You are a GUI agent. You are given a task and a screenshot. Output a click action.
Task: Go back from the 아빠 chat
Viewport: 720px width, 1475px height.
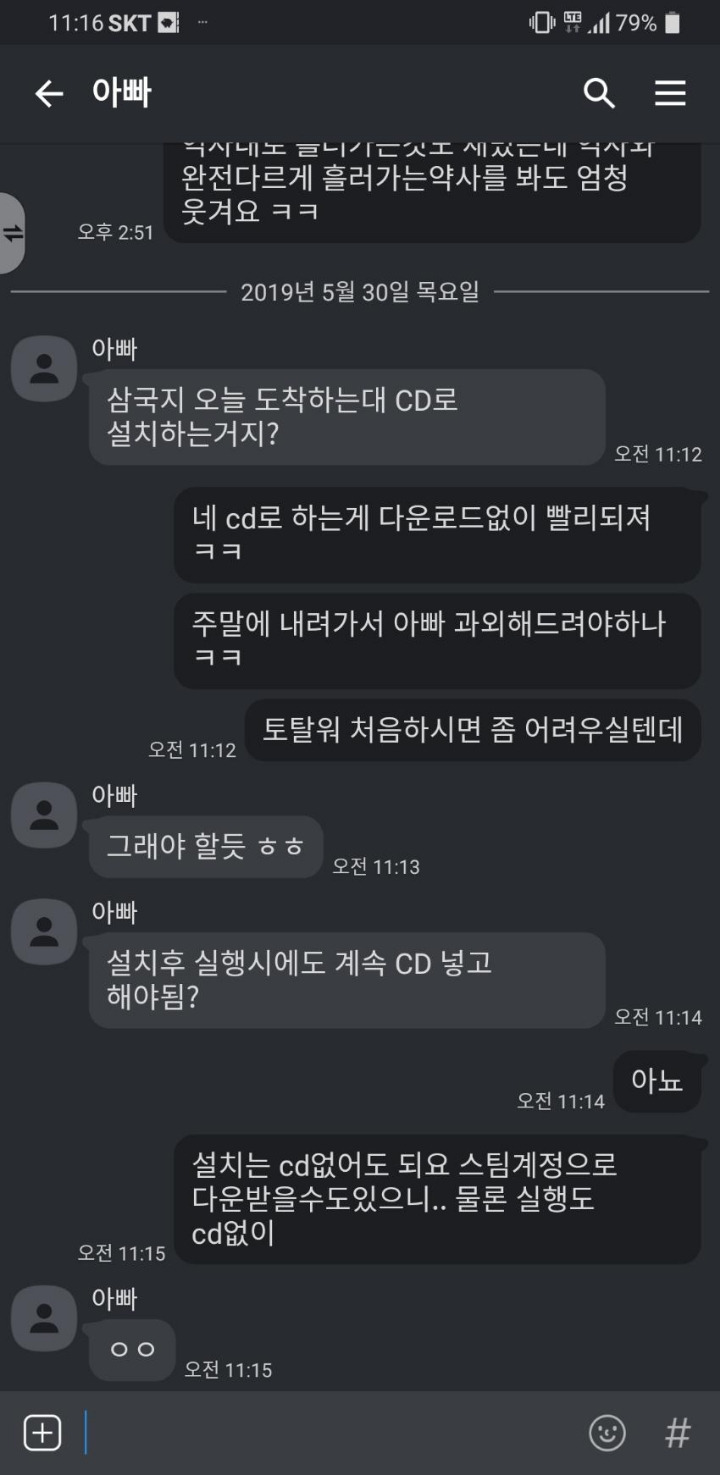coord(48,94)
